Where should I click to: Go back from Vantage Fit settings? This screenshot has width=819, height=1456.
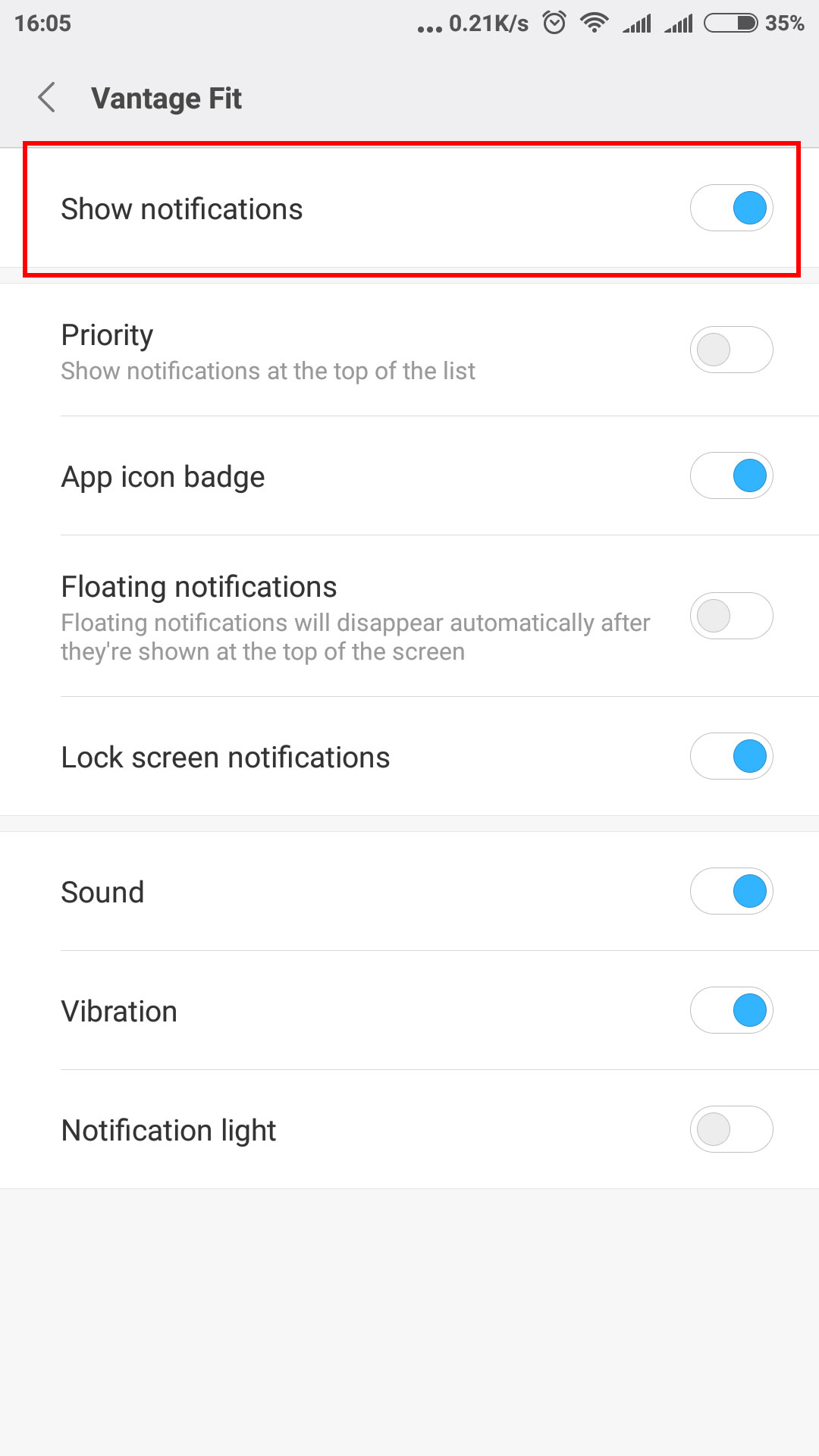(x=47, y=98)
